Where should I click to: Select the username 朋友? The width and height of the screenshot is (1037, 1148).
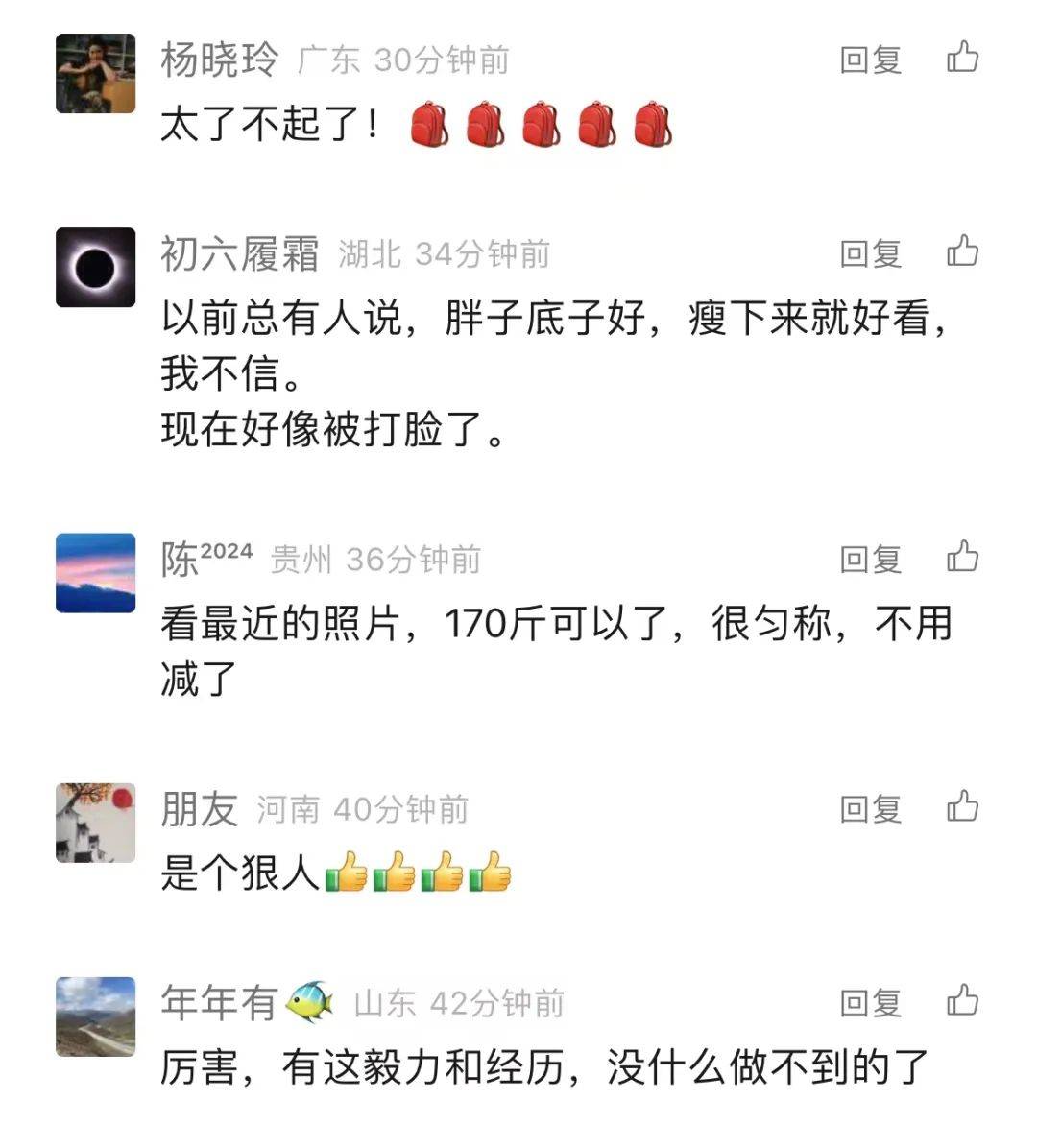(x=200, y=807)
